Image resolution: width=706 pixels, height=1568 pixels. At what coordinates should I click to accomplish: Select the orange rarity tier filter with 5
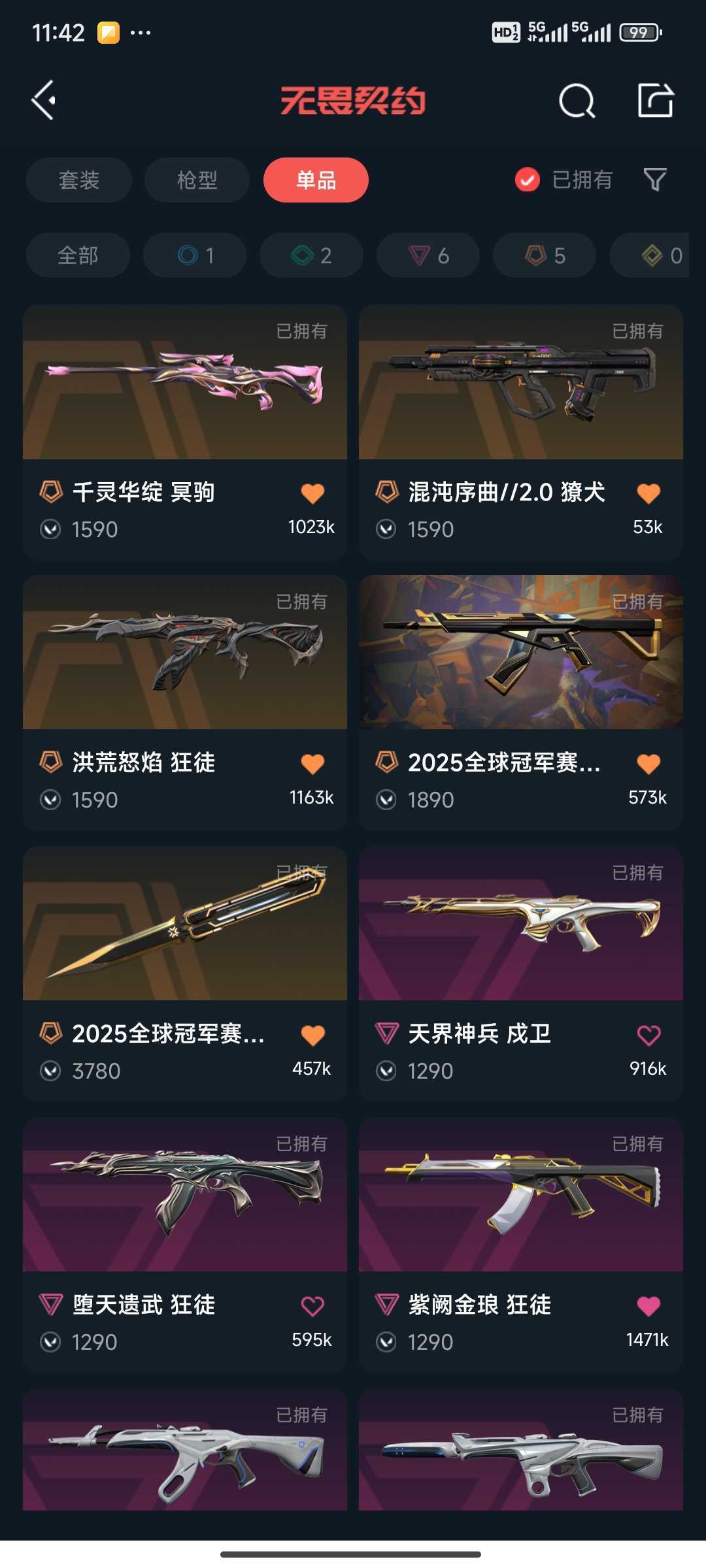[x=543, y=255]
